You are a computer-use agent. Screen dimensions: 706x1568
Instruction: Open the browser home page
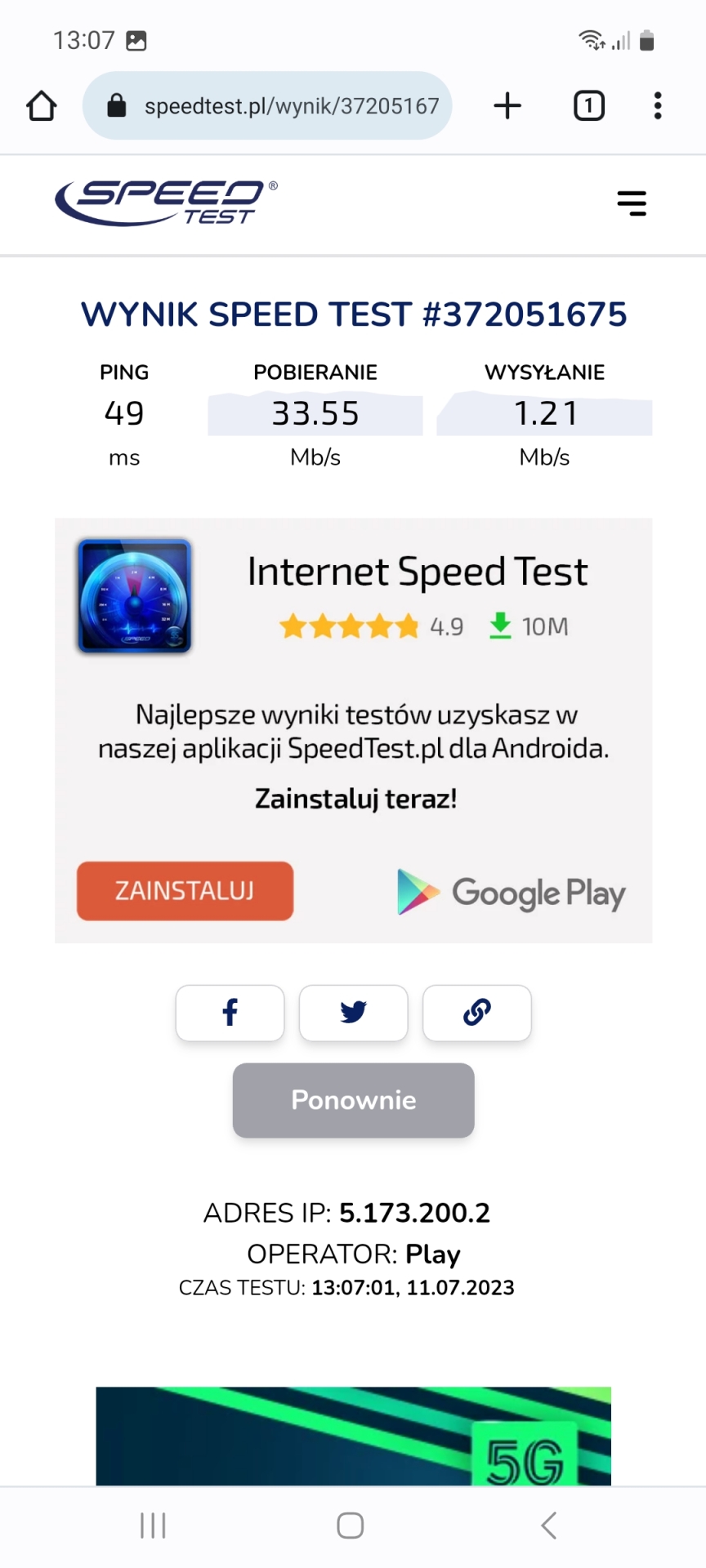tap(42, 106)
